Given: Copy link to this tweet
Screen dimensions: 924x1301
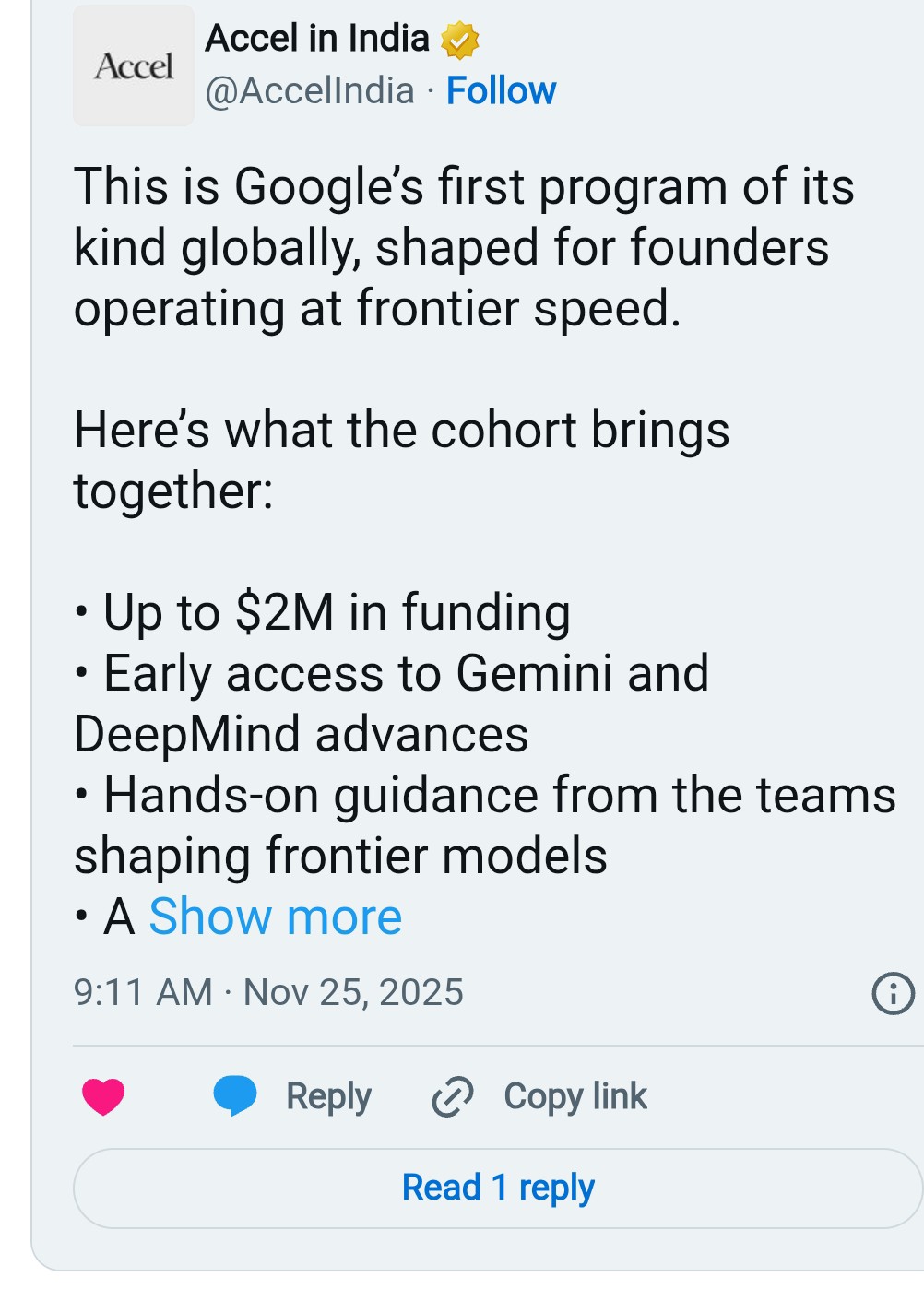Looking at the screenshot, I should (540, 1096).
